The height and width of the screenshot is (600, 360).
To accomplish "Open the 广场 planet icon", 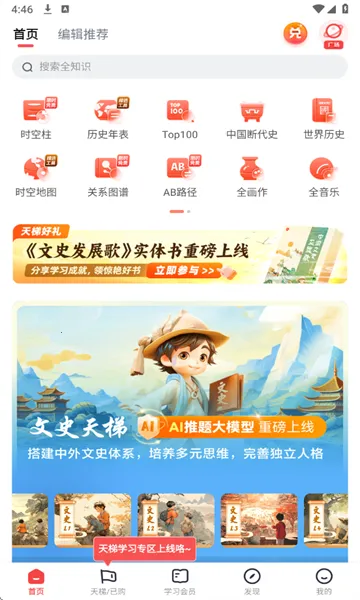I will 333,35.
